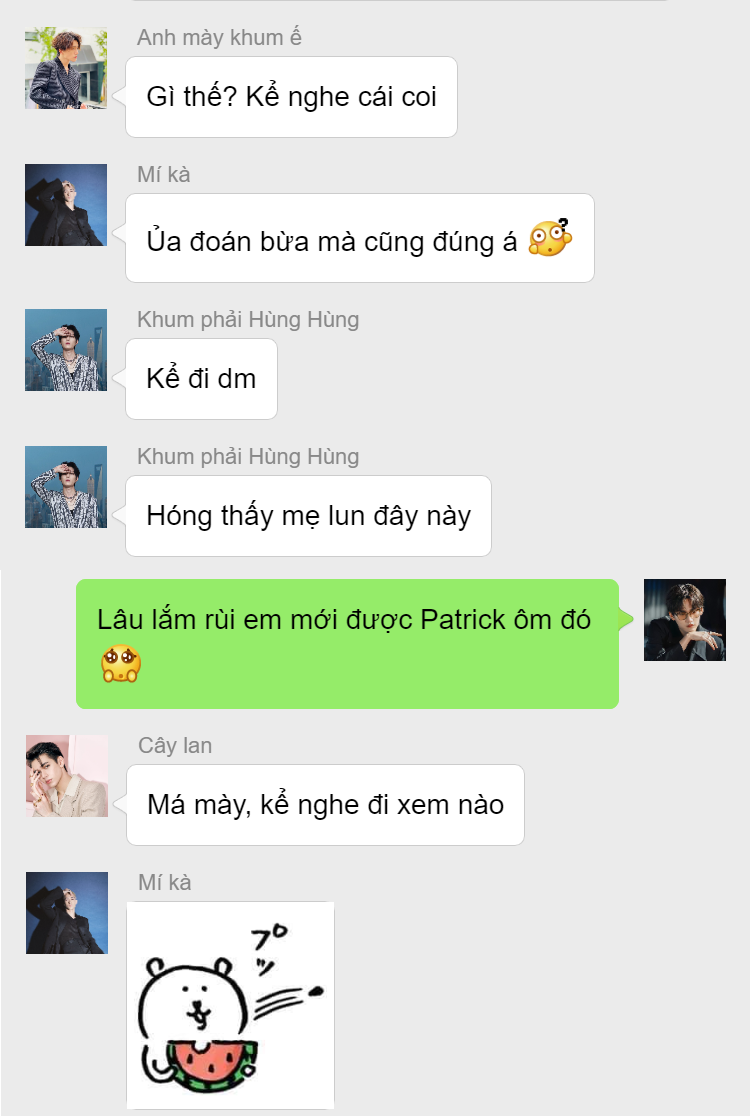Open Khum phải Hùng Hùng's avatar beside 'Kể đi dm'

click(x=66, y=350)
